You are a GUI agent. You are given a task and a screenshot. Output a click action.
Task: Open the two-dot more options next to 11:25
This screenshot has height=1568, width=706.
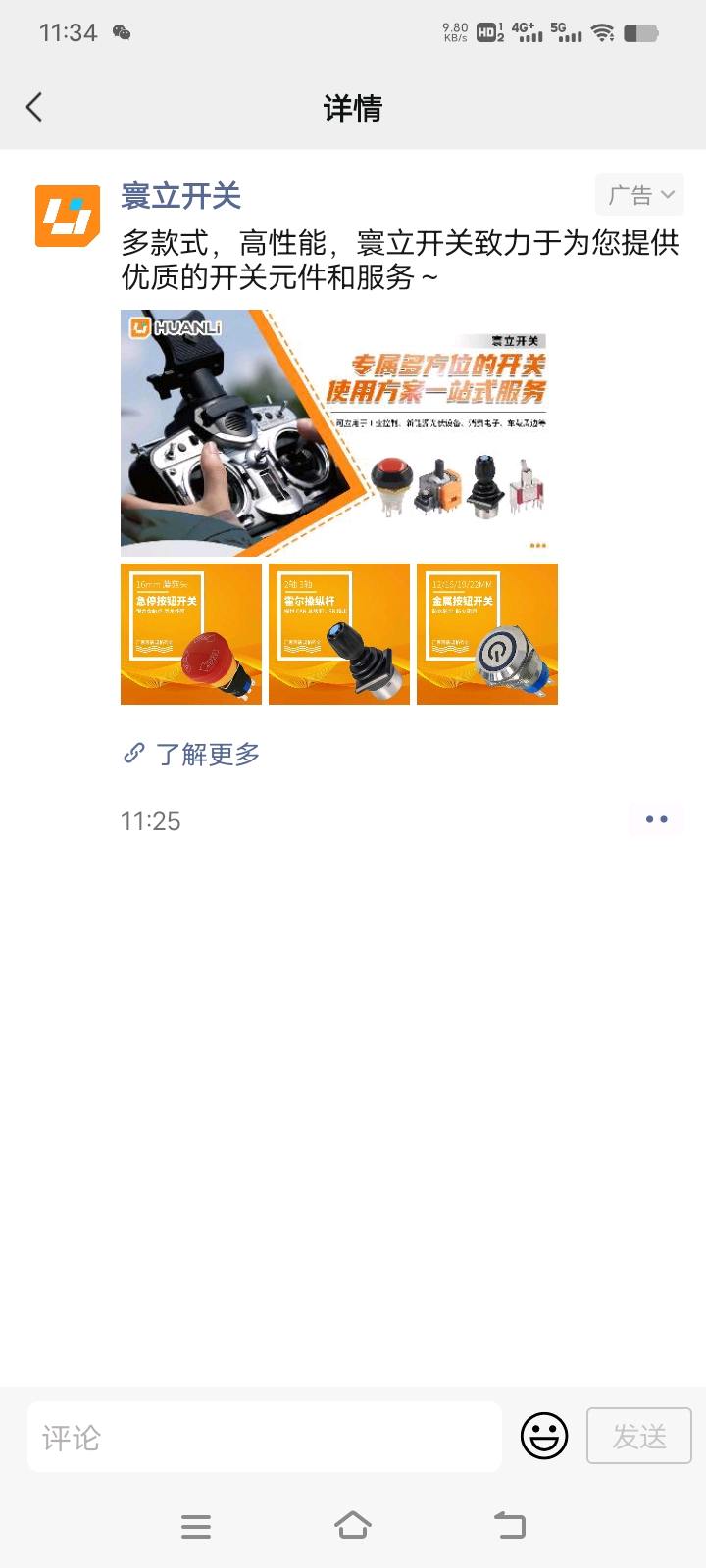pos(655,820)
